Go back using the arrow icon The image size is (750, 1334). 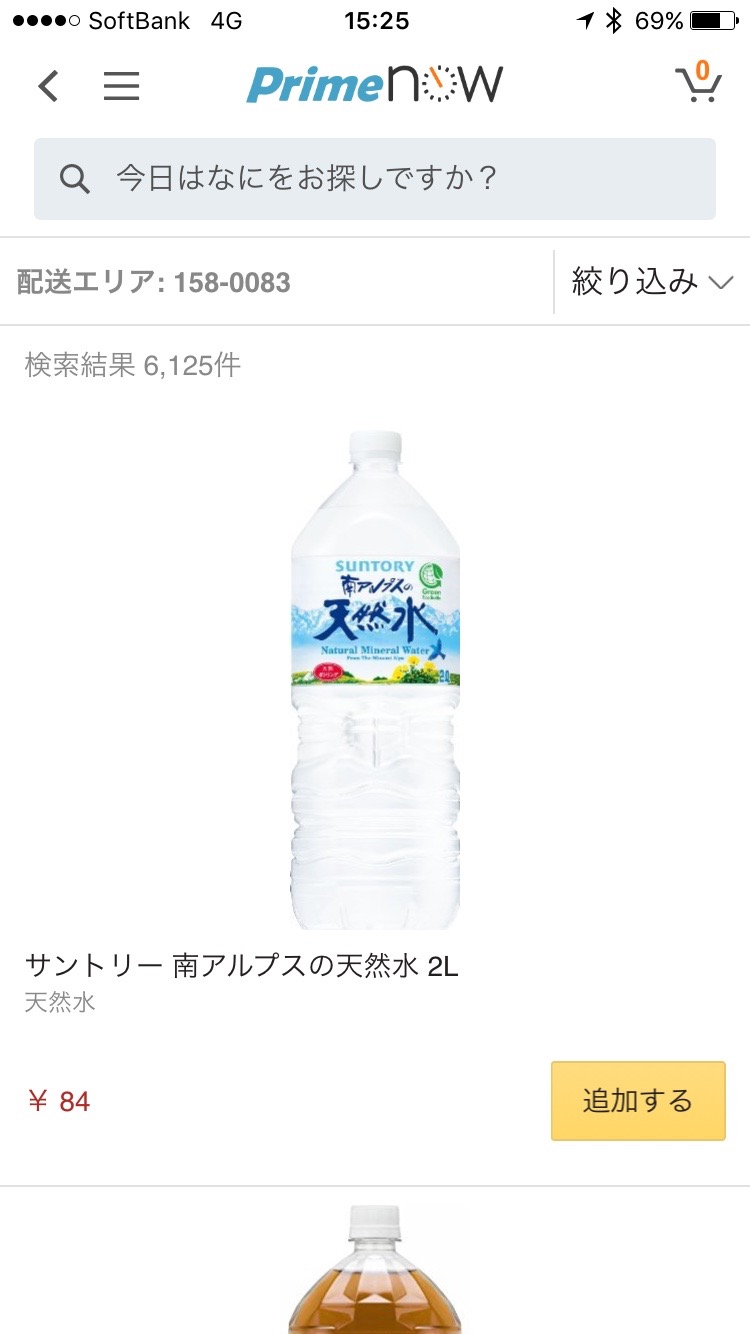point(48,87)
